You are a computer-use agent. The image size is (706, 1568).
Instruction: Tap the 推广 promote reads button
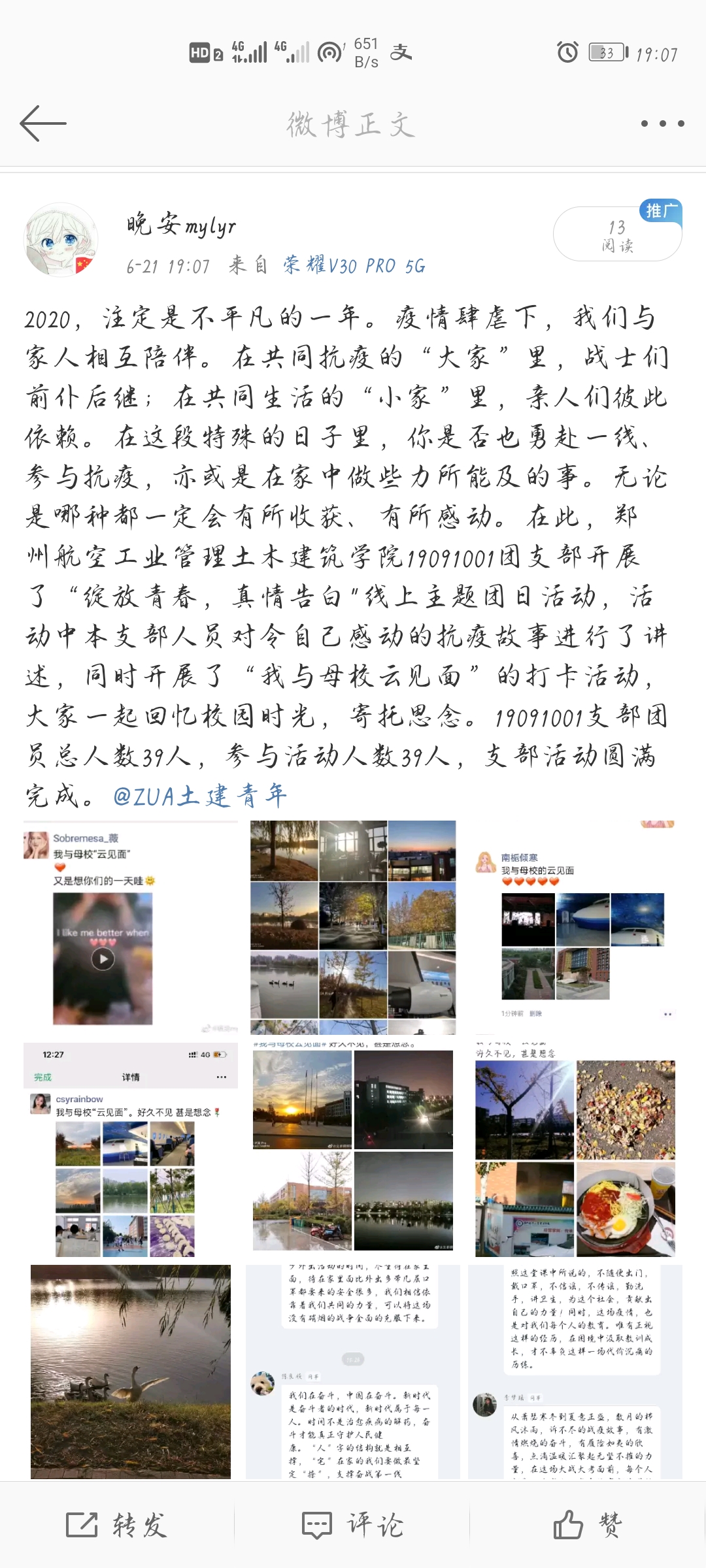(617, 235)
